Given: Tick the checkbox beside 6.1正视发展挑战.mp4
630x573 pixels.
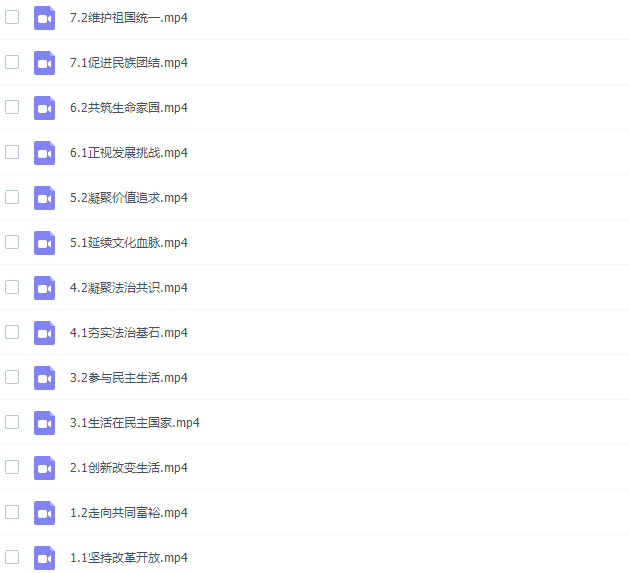Looking at the screenshot, I should point(12,152).
